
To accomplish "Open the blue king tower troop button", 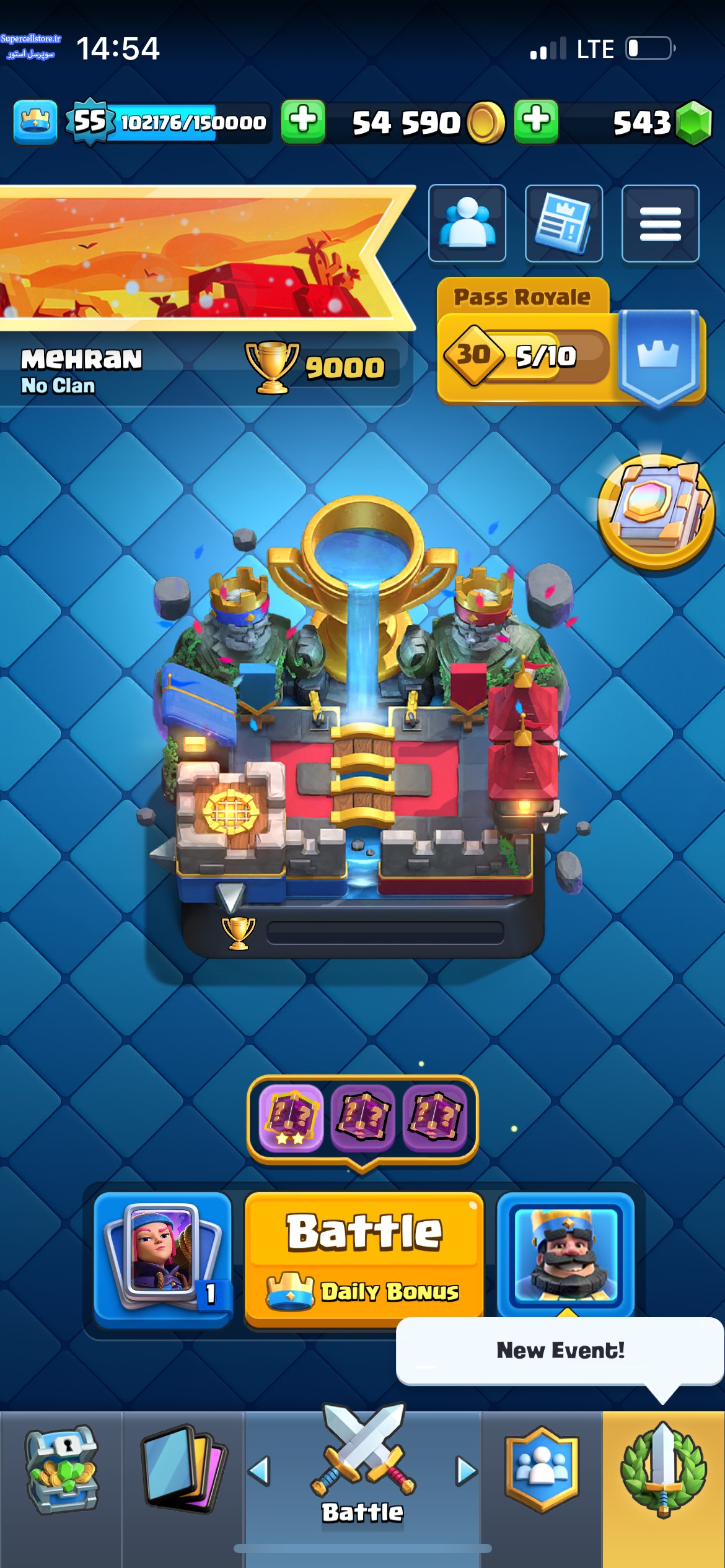I will coord(565,1255).
